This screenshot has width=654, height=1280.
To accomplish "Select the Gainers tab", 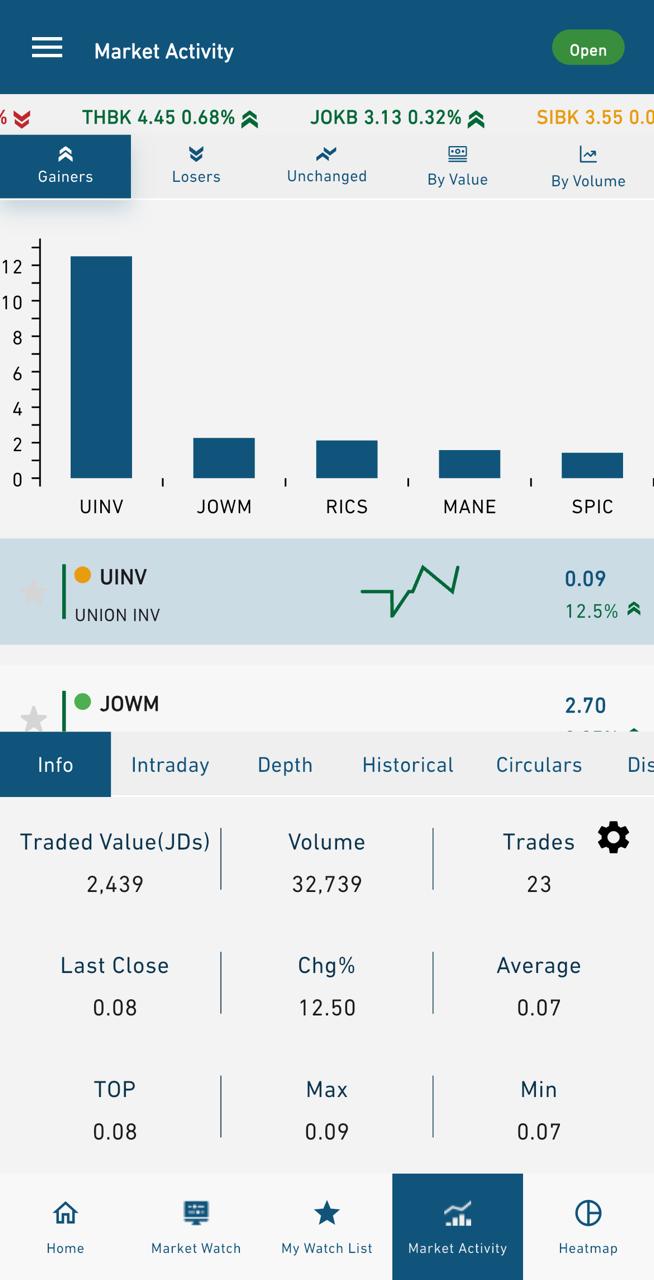I will click(x=65, y=166).
